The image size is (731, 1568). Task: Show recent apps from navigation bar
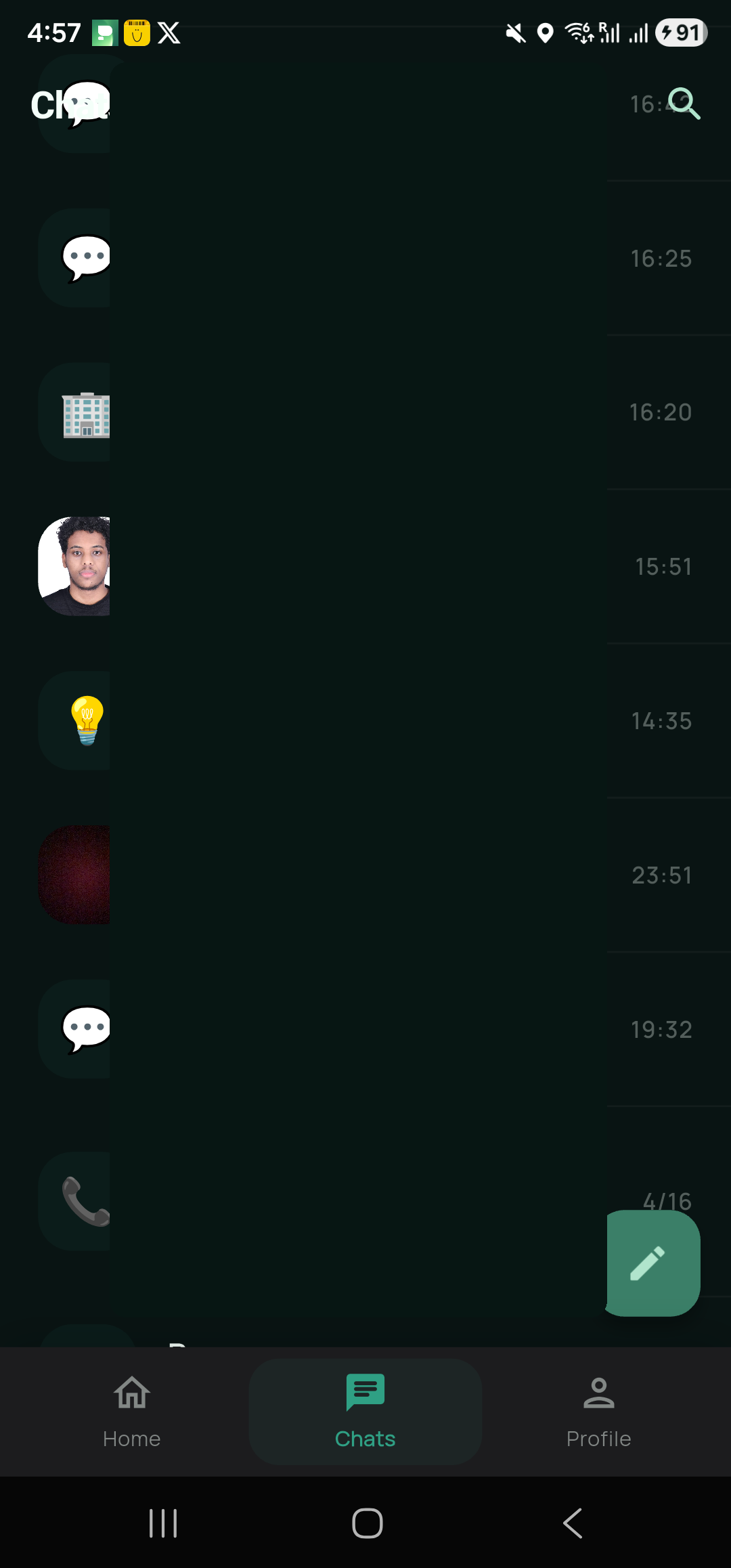pyautogui.click(x=163, y=1523)
